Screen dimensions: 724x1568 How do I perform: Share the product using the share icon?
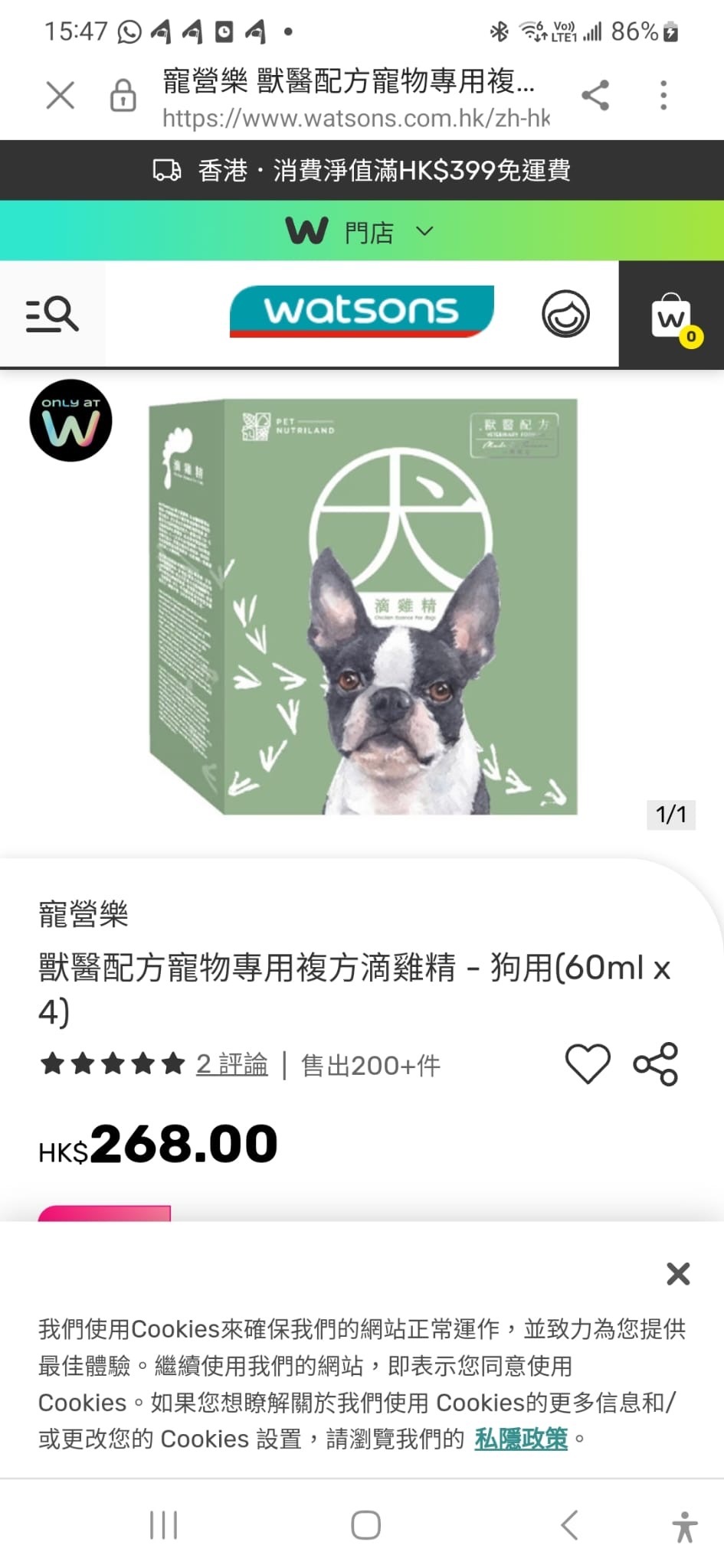(655, 1064)
